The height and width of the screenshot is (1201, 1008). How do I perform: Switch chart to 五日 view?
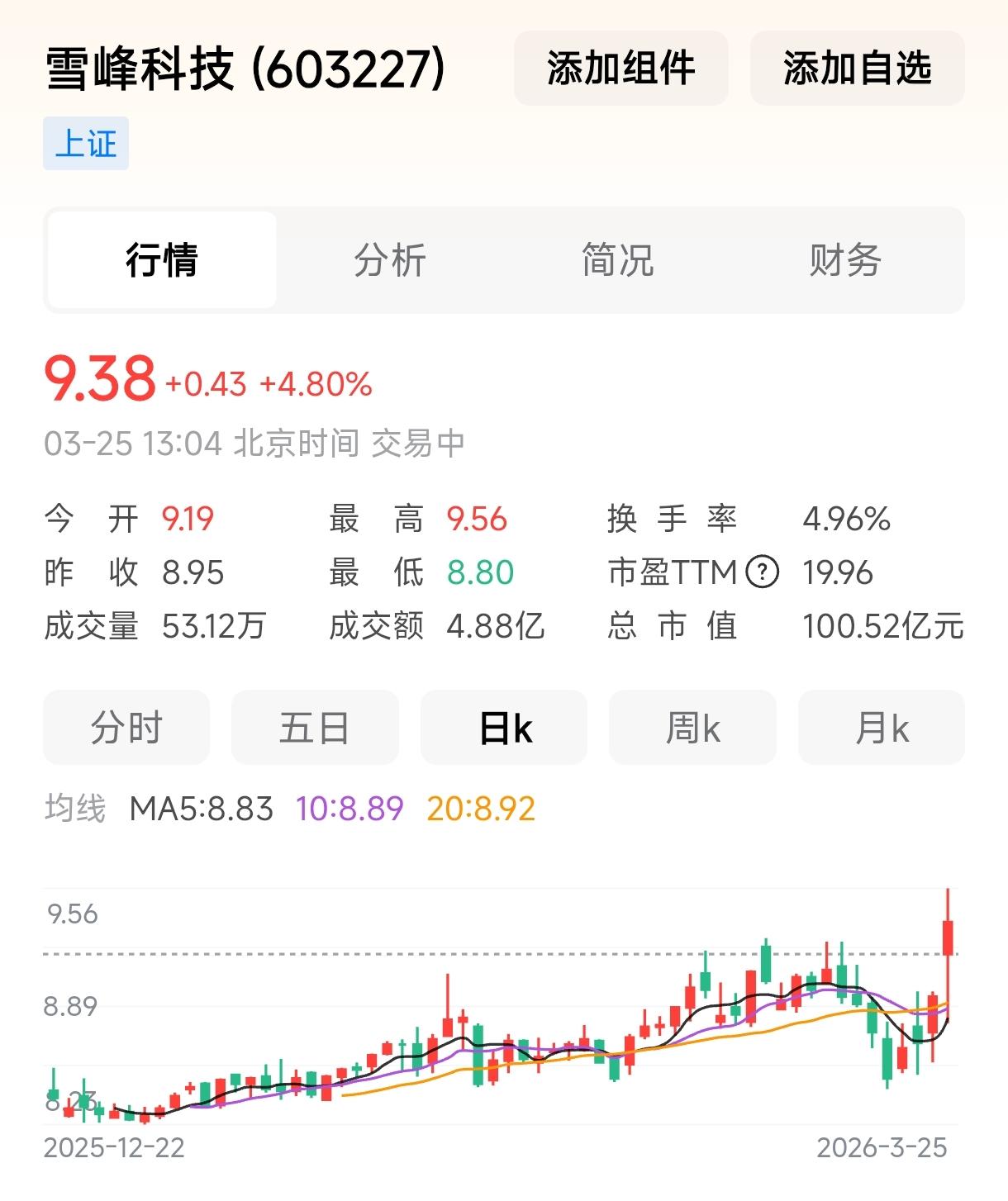click(x=315, y=728)
